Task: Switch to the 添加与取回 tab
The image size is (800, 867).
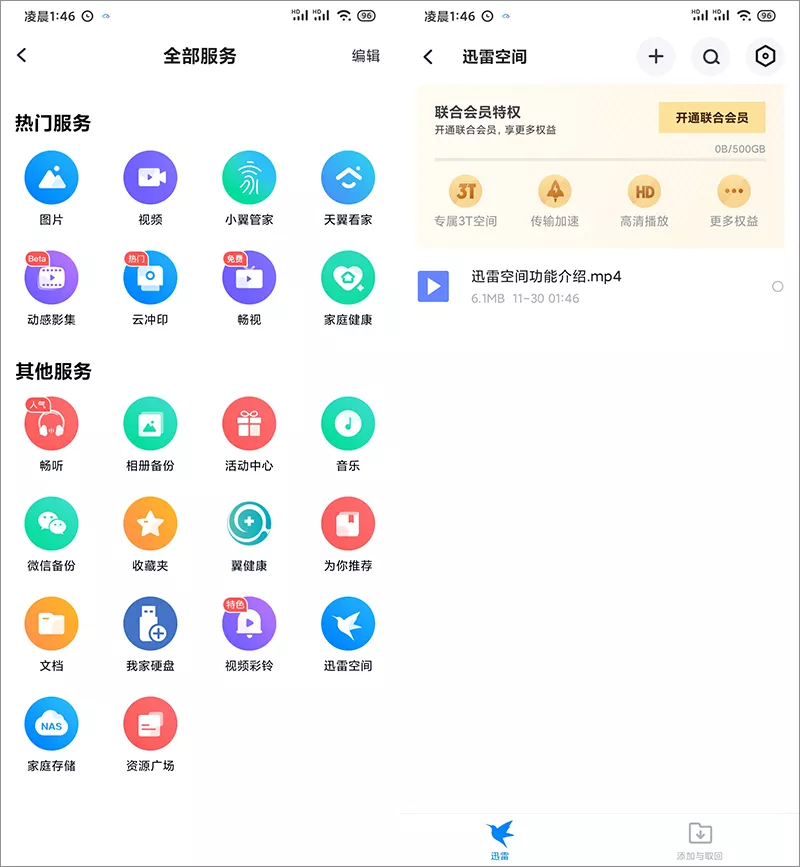Action: [x=699, y=839]
